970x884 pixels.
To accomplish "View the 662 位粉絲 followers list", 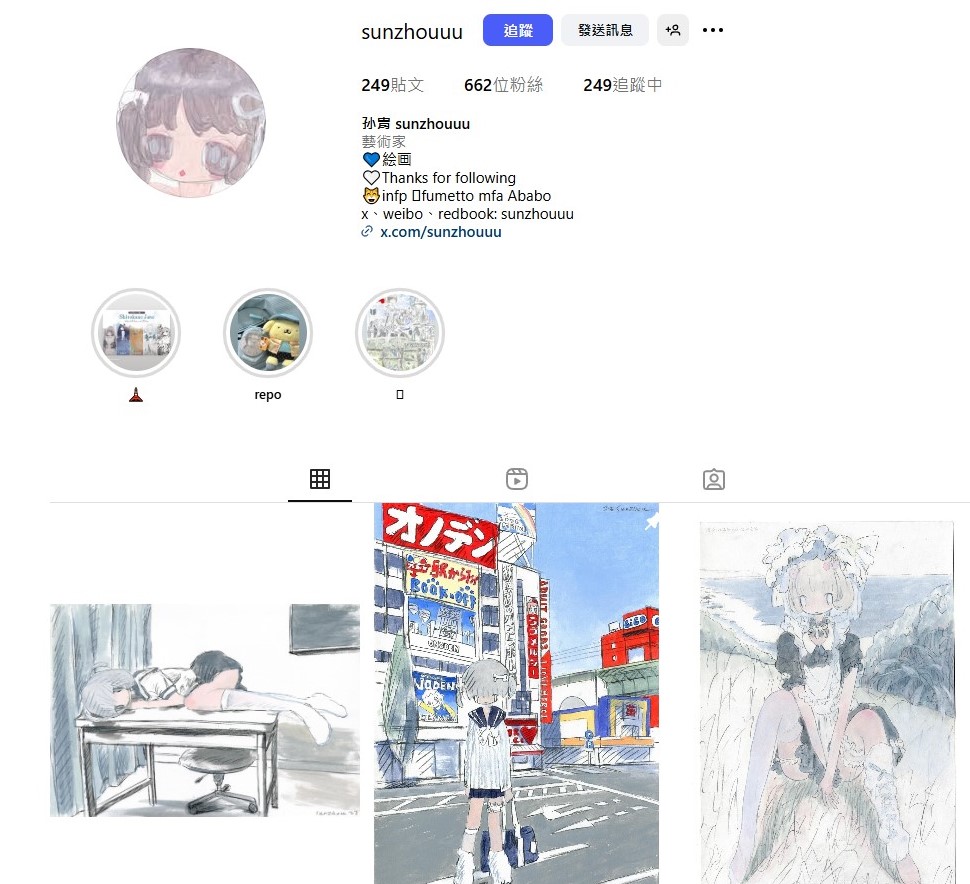I will pos(503,85).
